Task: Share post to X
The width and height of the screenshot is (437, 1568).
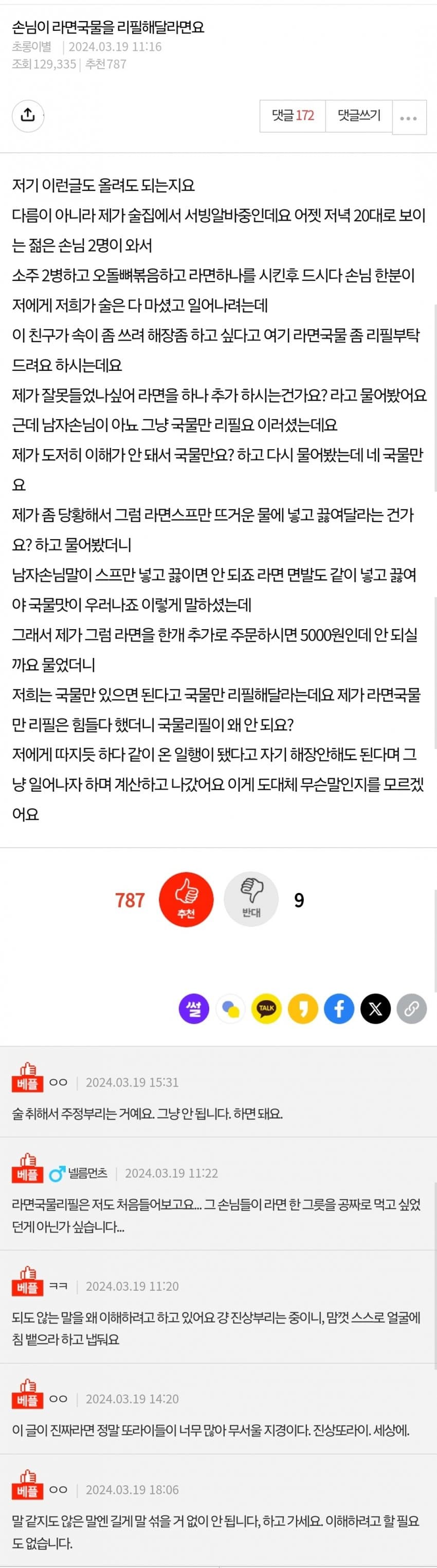Action: (375, 1009)
